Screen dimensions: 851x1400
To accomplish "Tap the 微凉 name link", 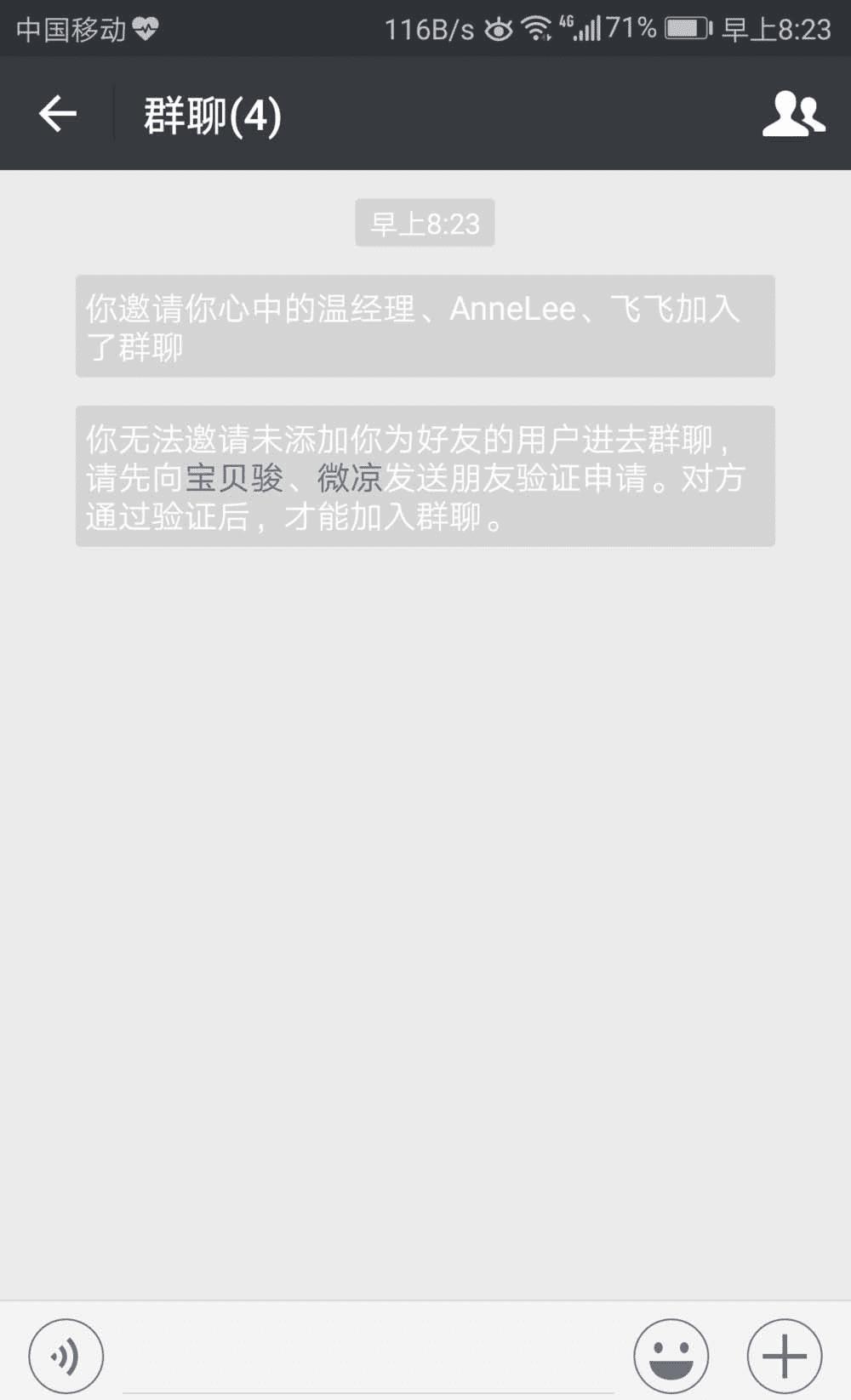I will point(350,477).
